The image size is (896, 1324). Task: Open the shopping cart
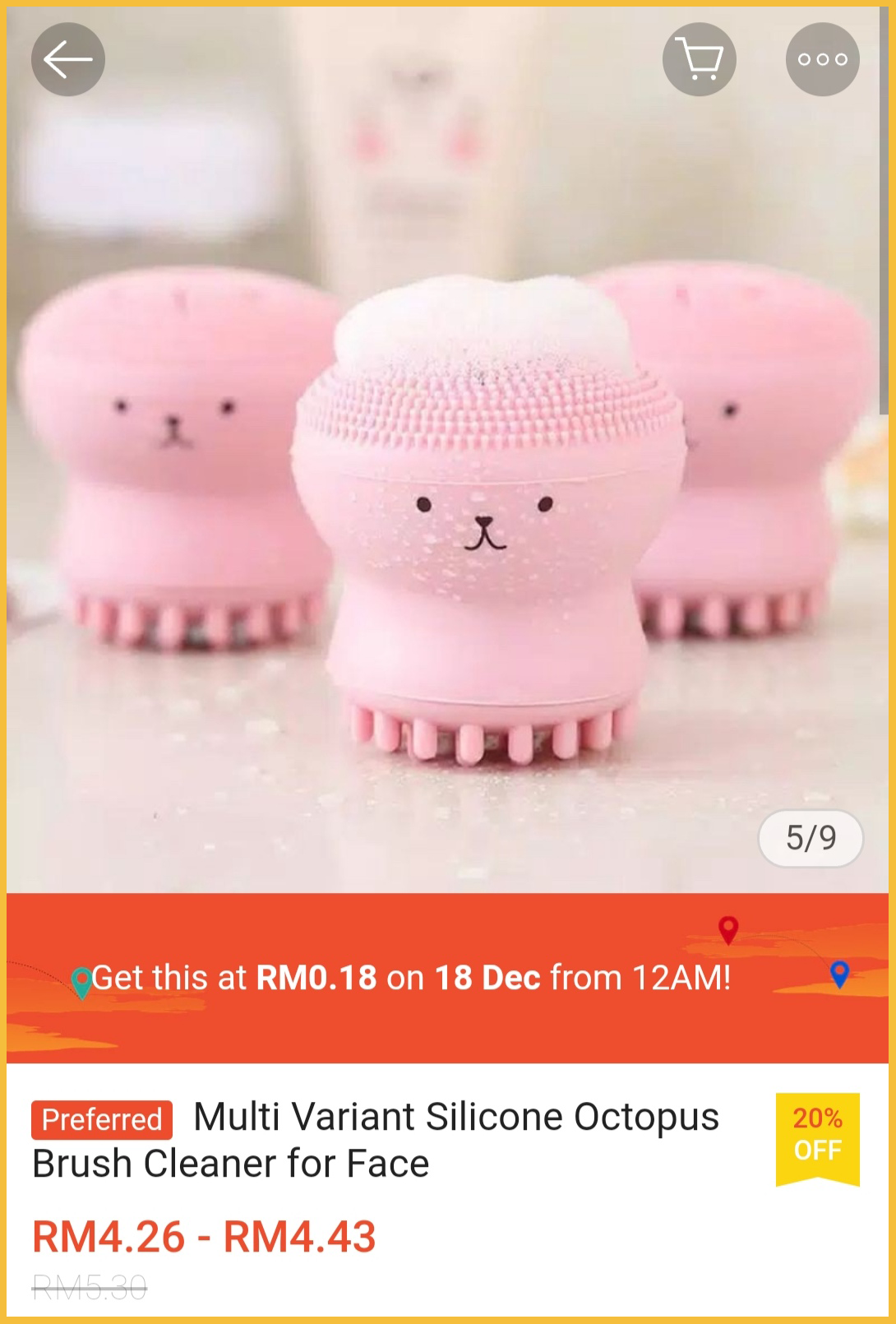[x=699, y=59]
